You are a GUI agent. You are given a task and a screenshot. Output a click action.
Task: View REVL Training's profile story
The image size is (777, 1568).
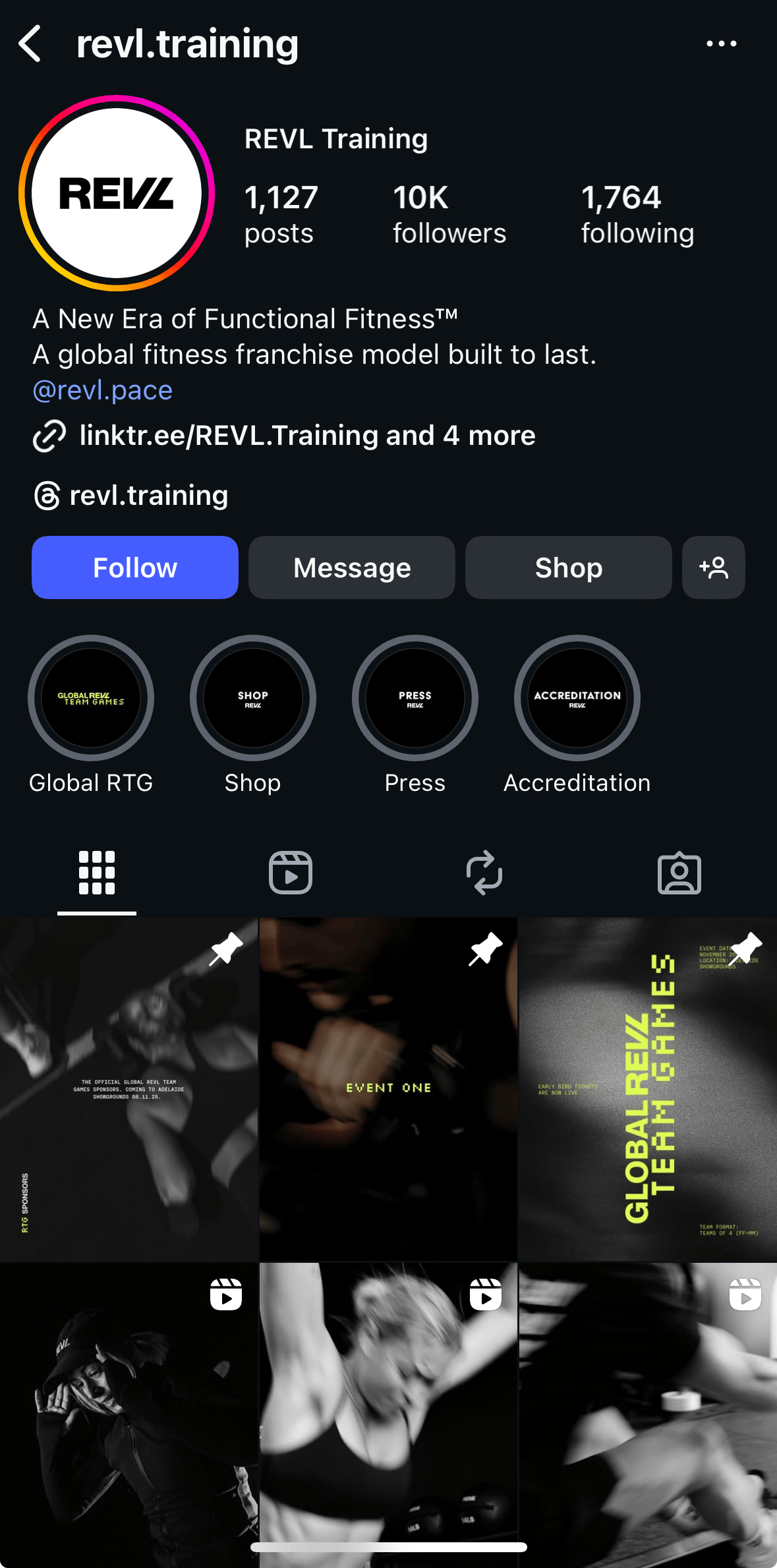pyautogui.click(x=117, y=193)
